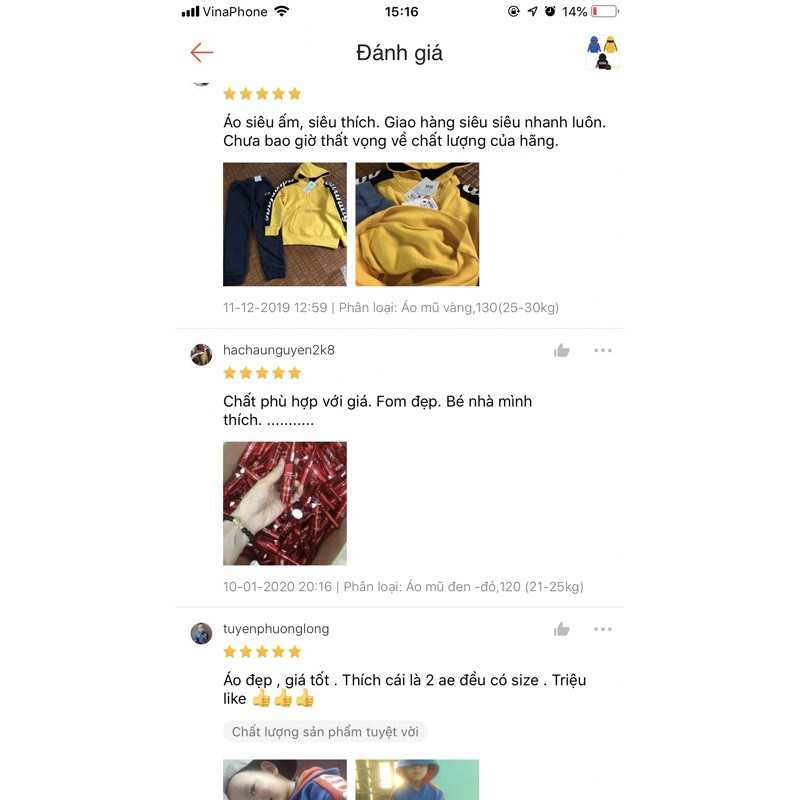Open hachaunguyen2k8's profile avatar

pyautogui.click(x=202, y=354)
